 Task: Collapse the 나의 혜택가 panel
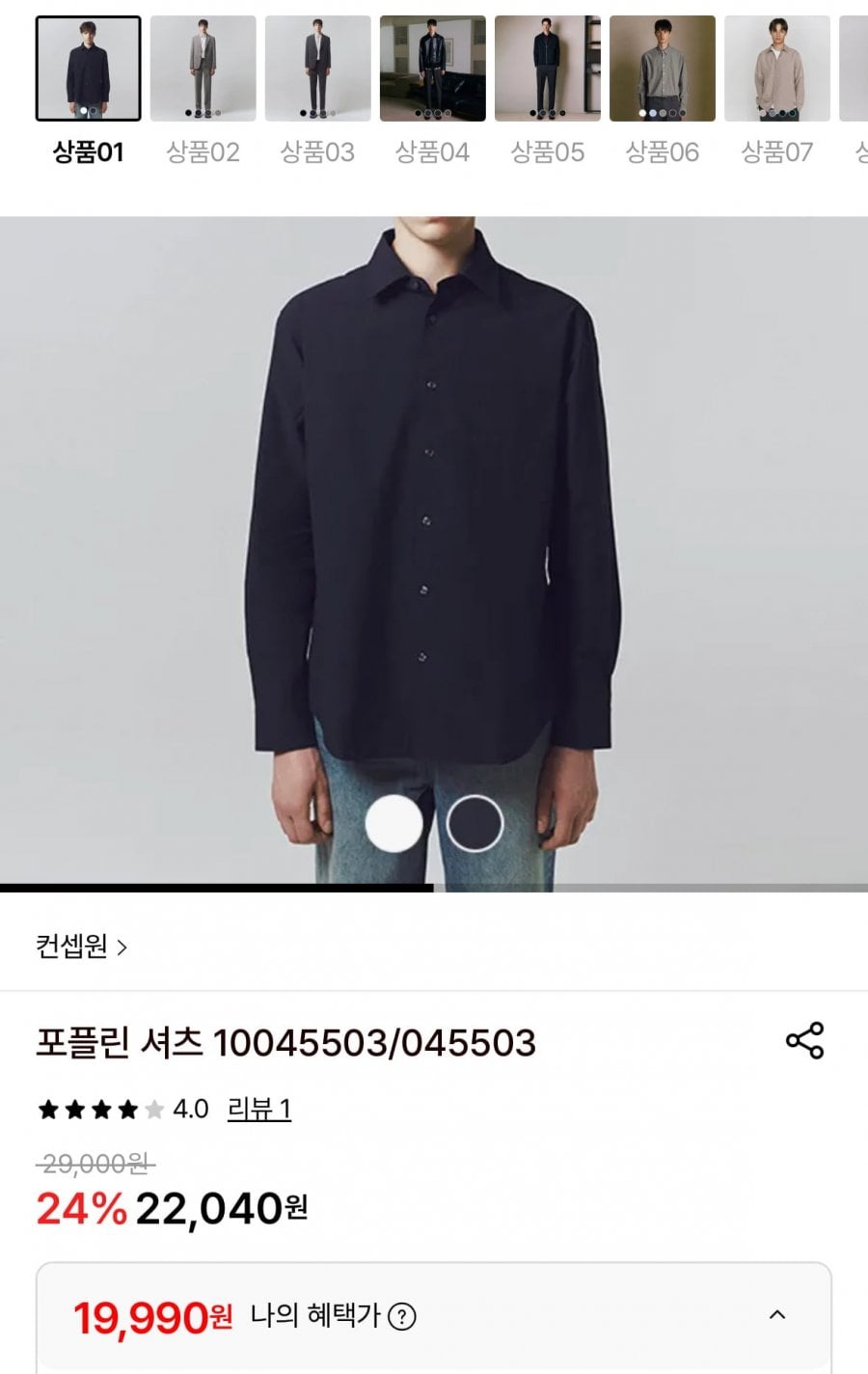(777, 1315)
